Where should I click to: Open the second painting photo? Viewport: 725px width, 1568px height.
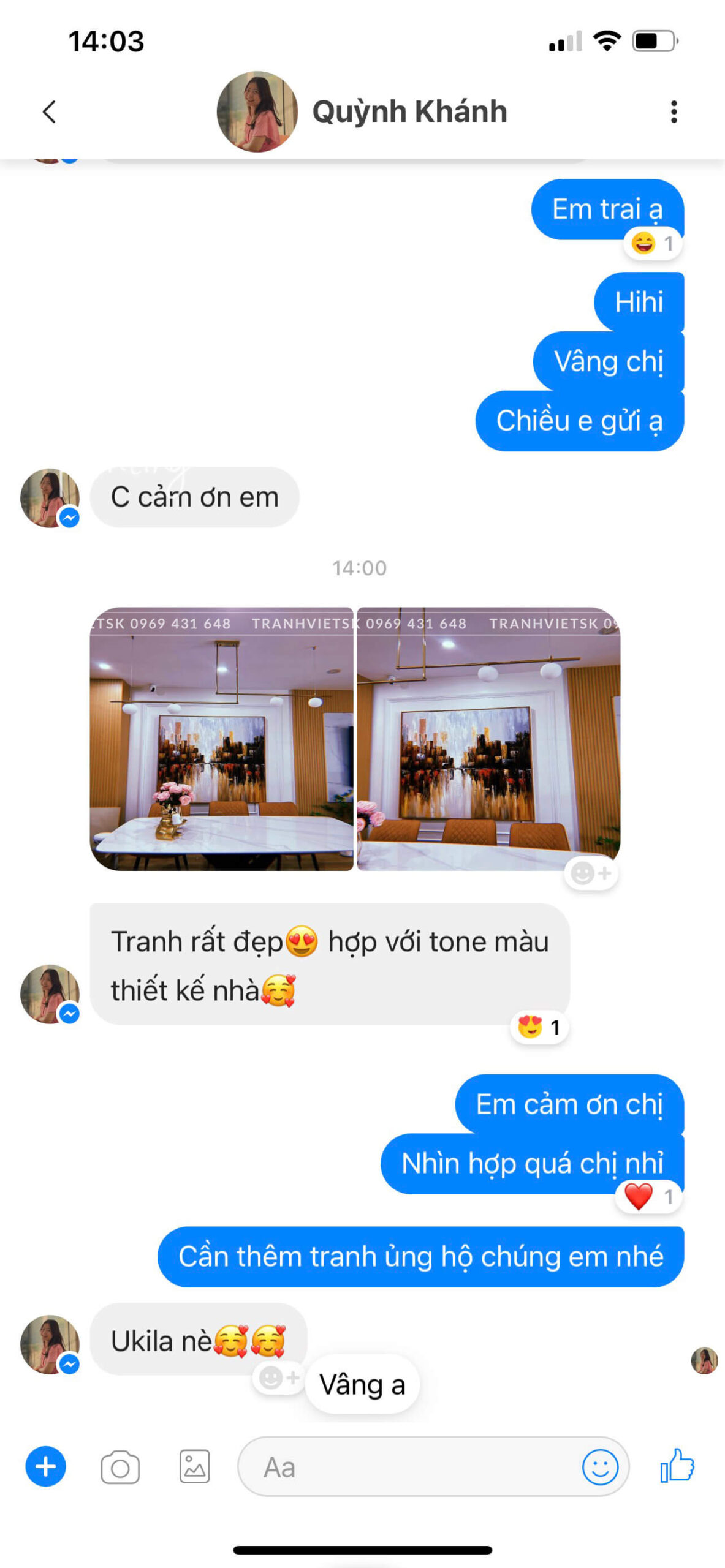coord(488,739)
